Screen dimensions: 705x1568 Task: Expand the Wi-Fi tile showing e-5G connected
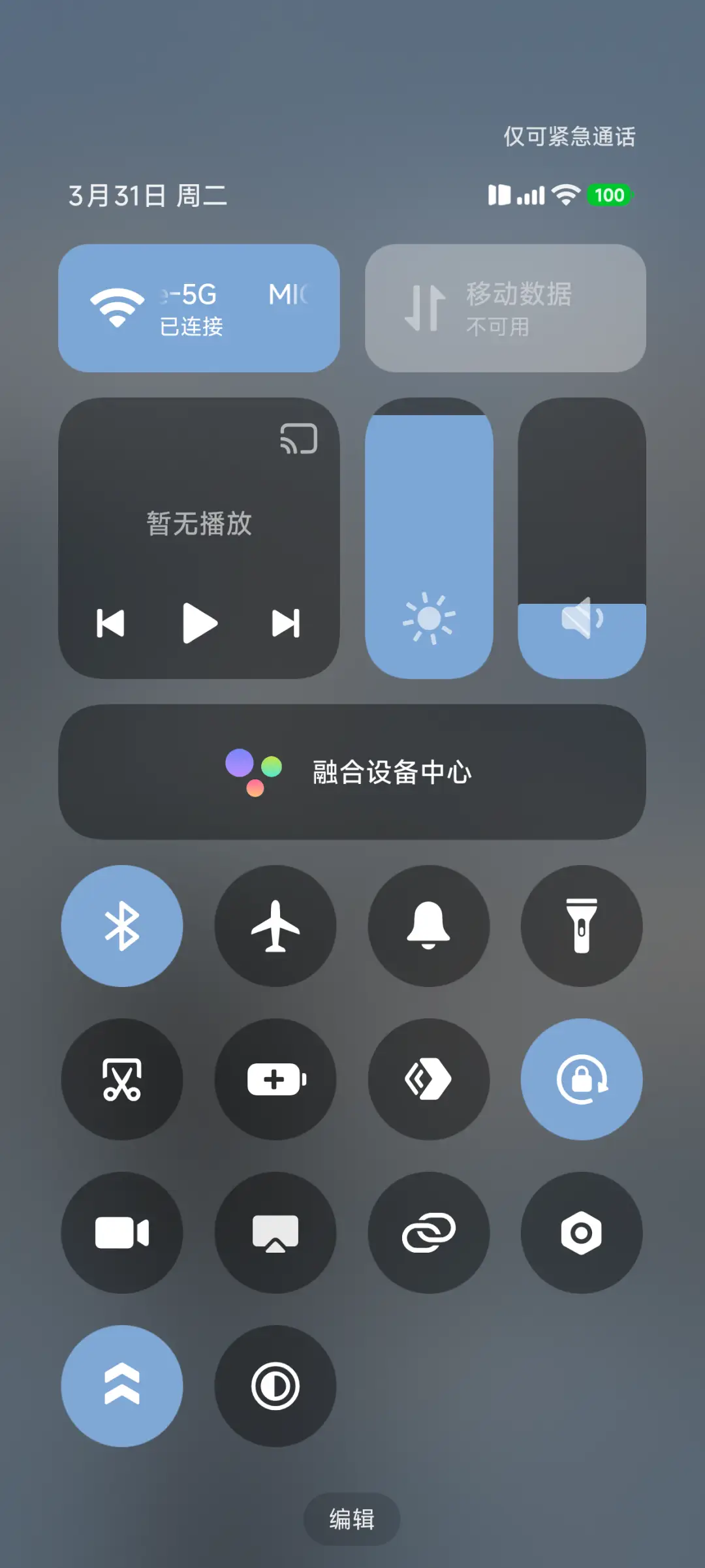[x=199, y=307]
